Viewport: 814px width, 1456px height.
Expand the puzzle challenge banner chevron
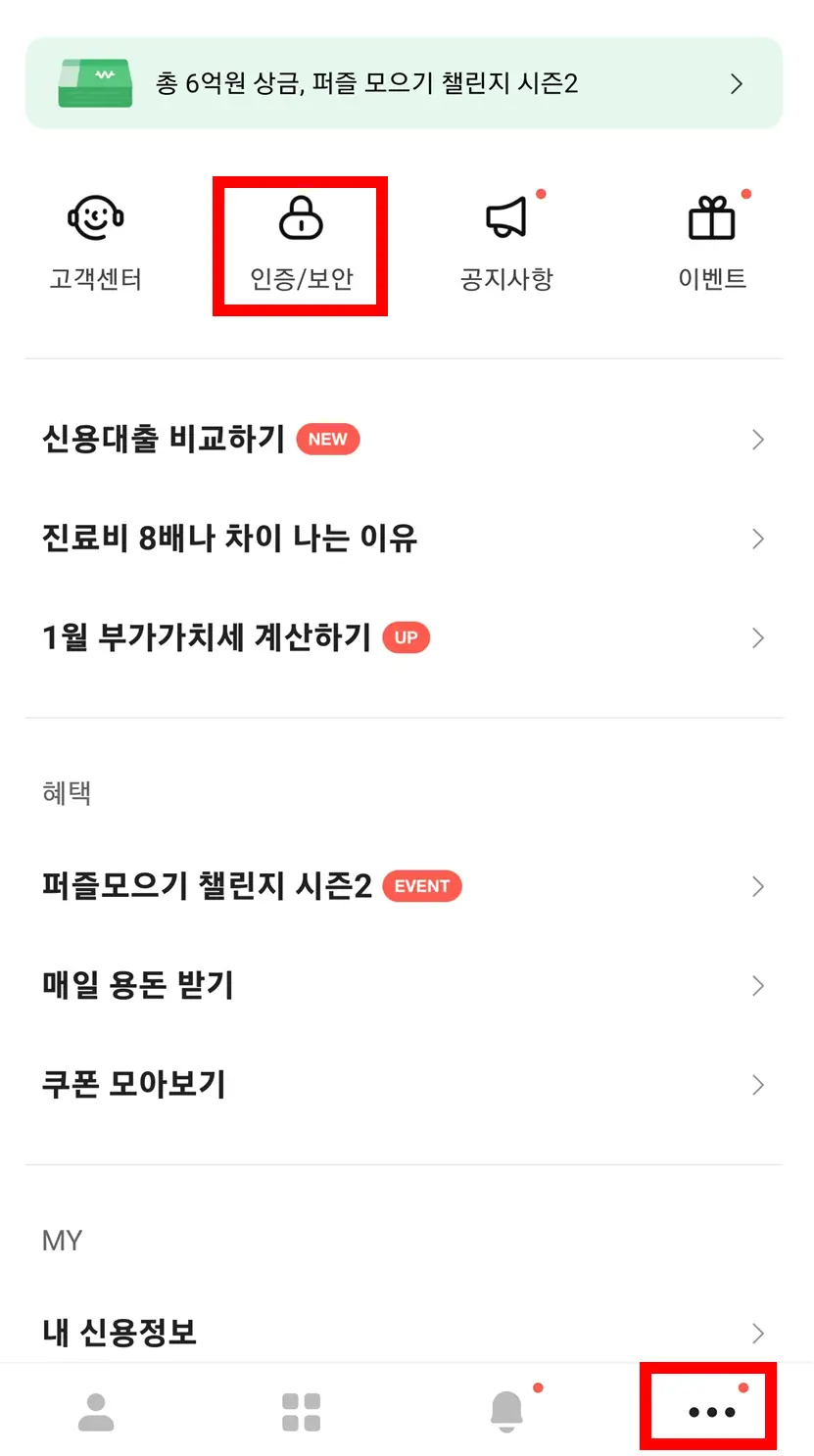(737, 83)
